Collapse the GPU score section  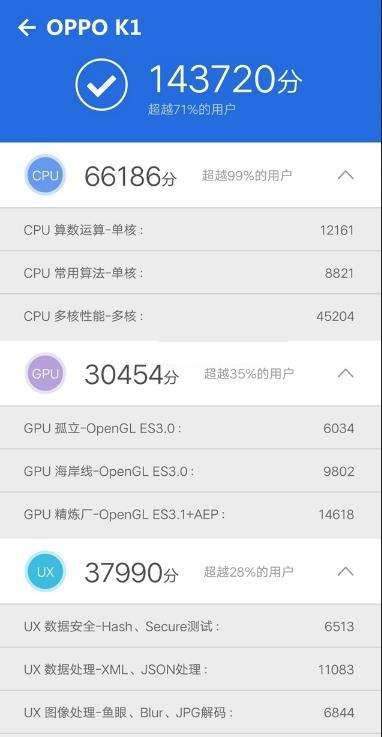click(x=346, y=373)
